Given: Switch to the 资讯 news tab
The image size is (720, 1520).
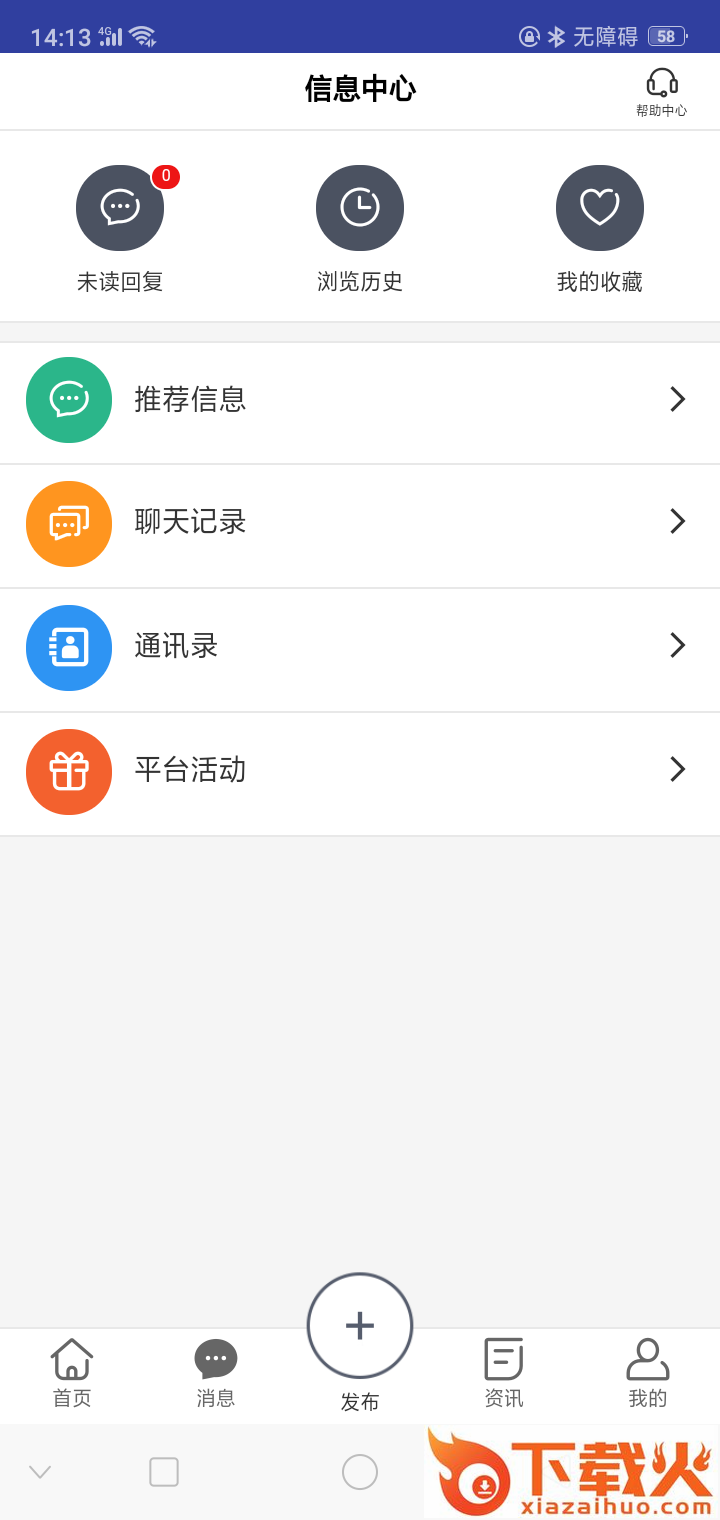Looking at the screenshot, I should coord(504,1373).
